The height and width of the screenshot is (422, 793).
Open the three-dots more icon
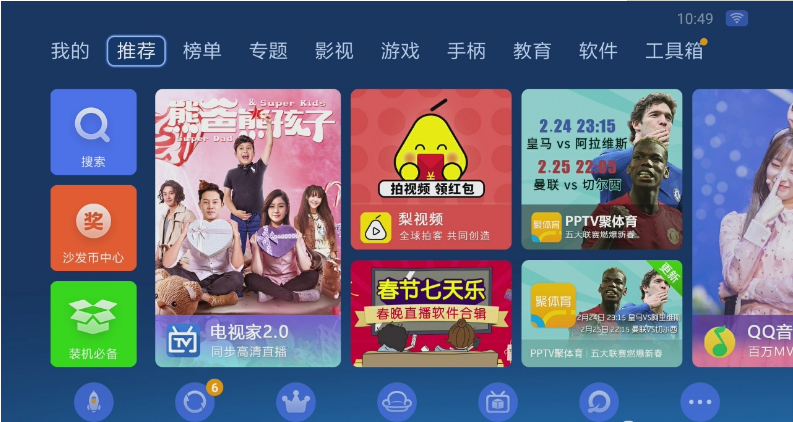(x=699, y=402)
